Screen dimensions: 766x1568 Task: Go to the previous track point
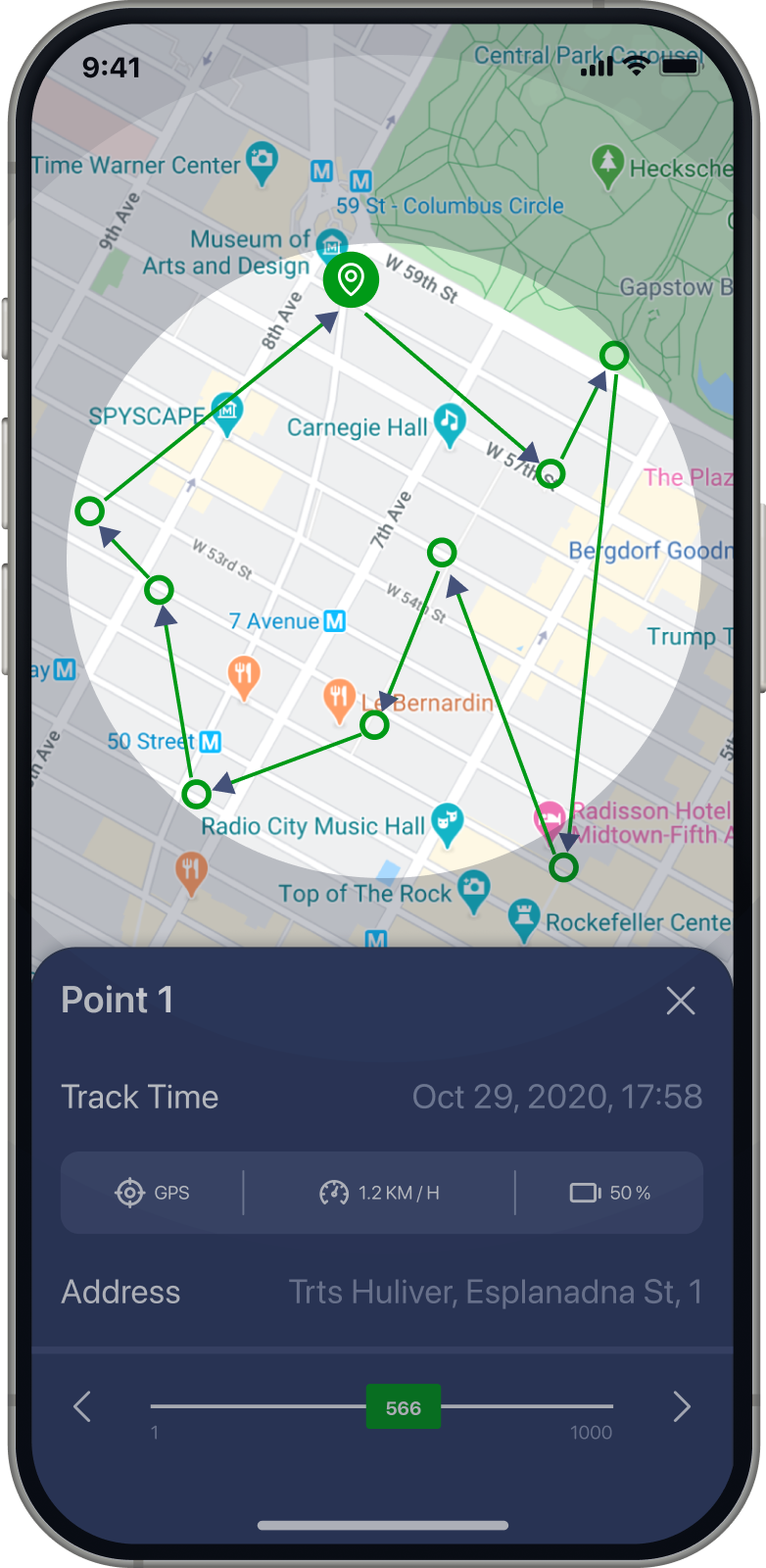click(x=82, y=1407)
